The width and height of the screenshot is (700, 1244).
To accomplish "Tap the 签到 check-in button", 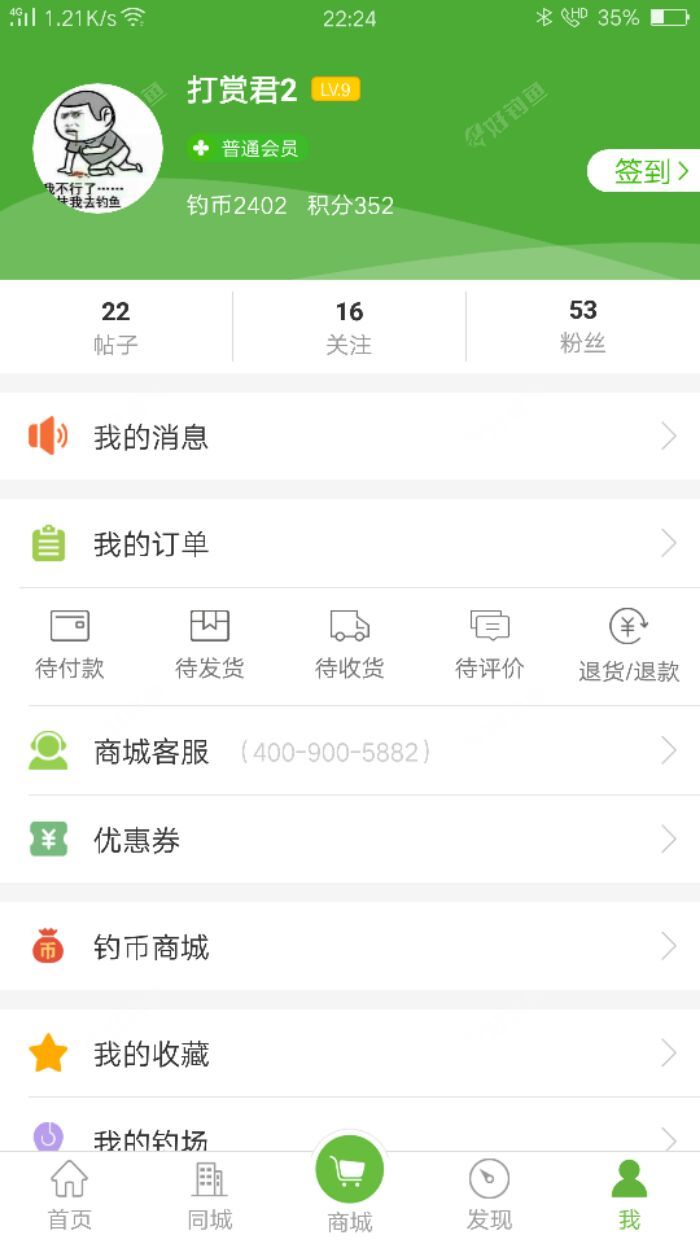I will [x=644, y=171].
